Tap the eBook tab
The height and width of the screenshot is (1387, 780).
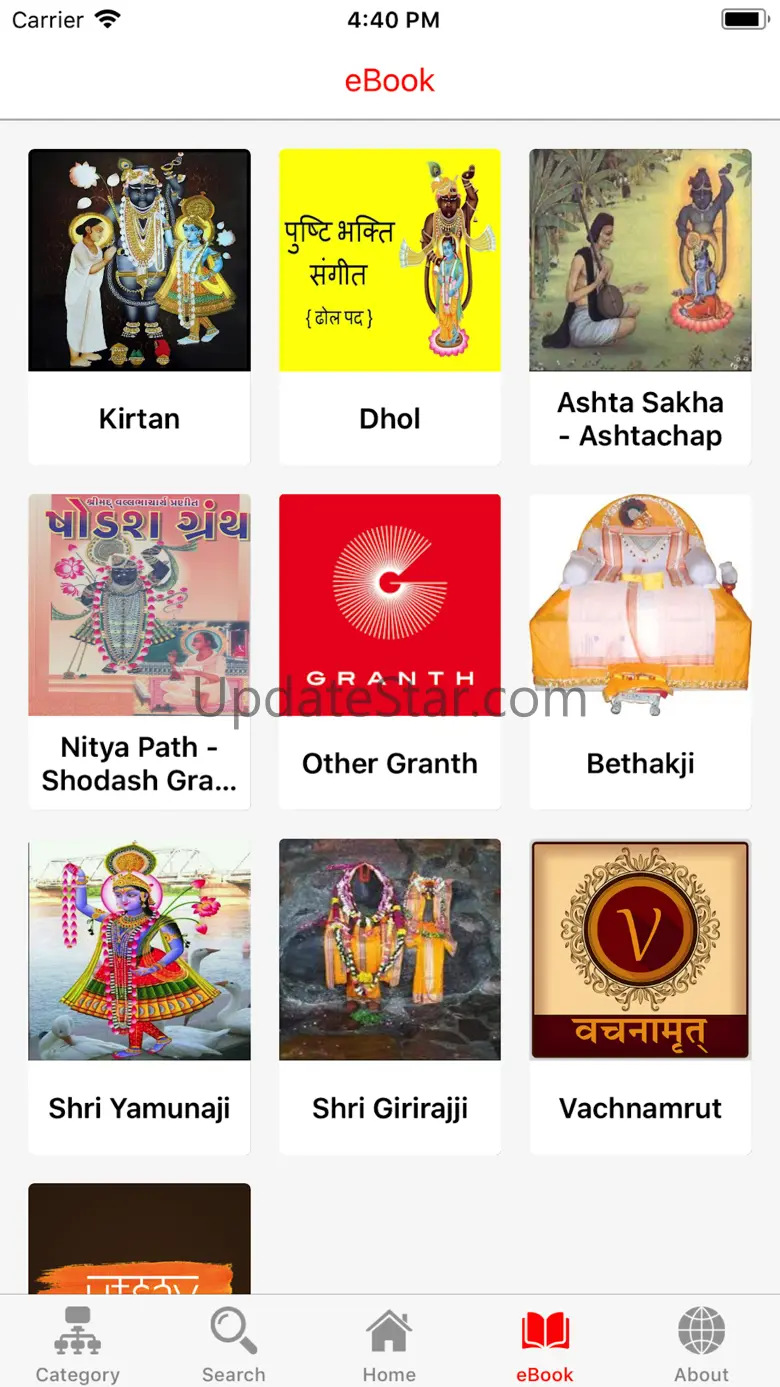tap(545, 1344)
